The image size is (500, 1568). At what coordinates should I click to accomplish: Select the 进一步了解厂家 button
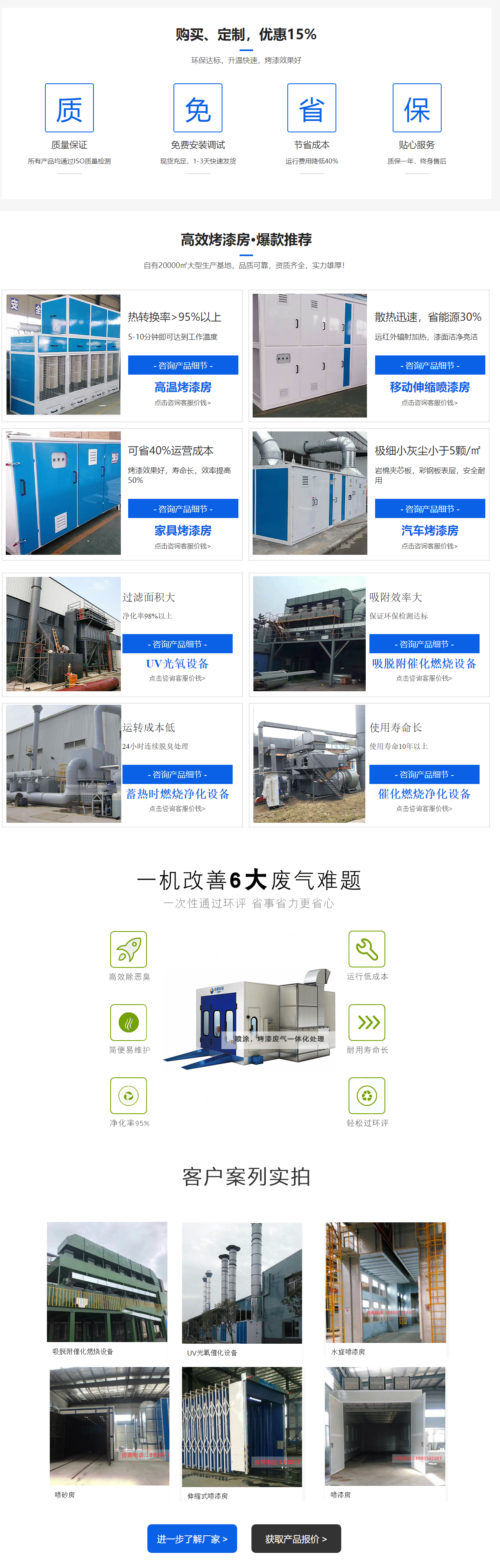[x=191, y=1538]
